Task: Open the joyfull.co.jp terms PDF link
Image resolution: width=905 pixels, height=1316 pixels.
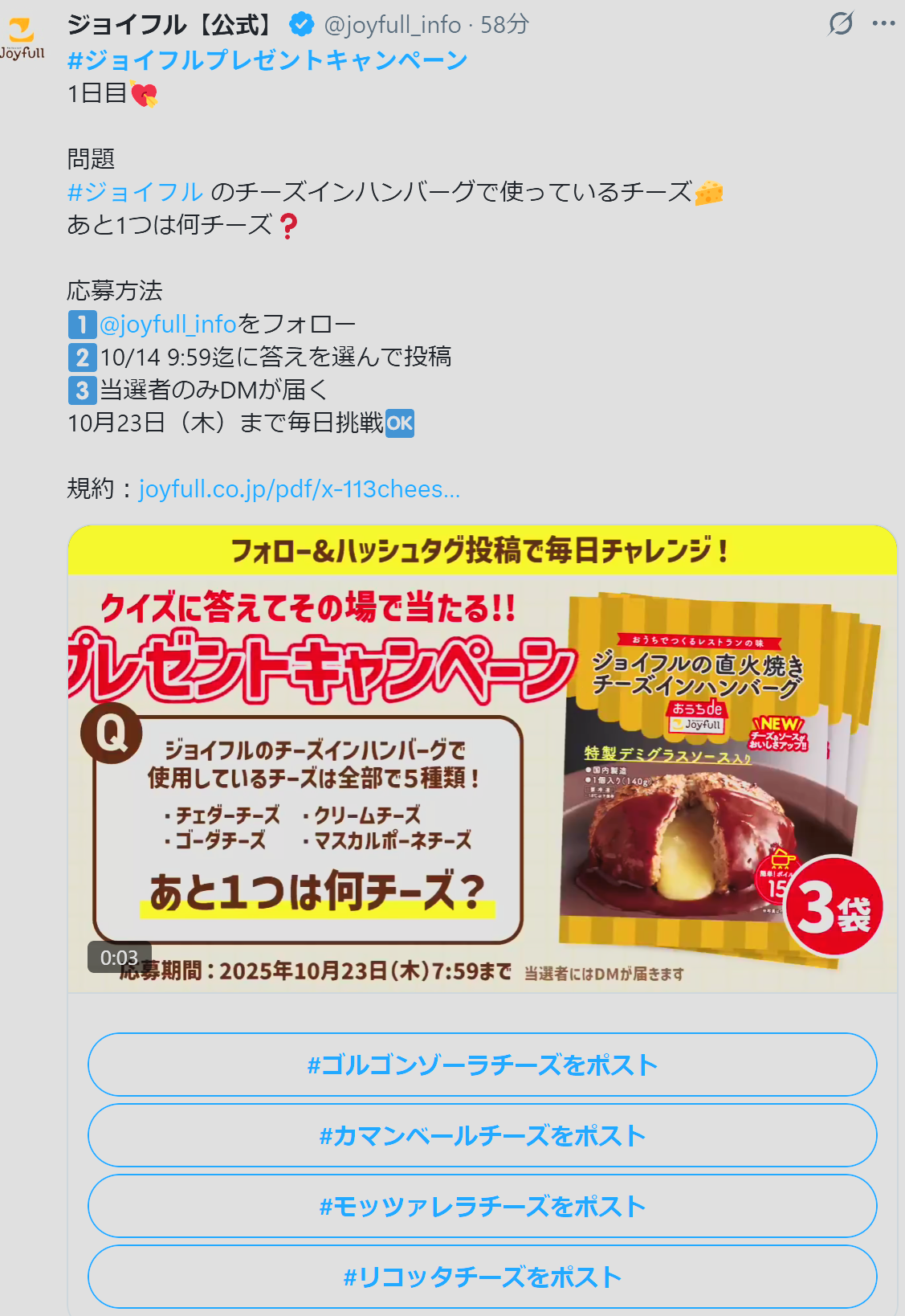Action: 300,488
